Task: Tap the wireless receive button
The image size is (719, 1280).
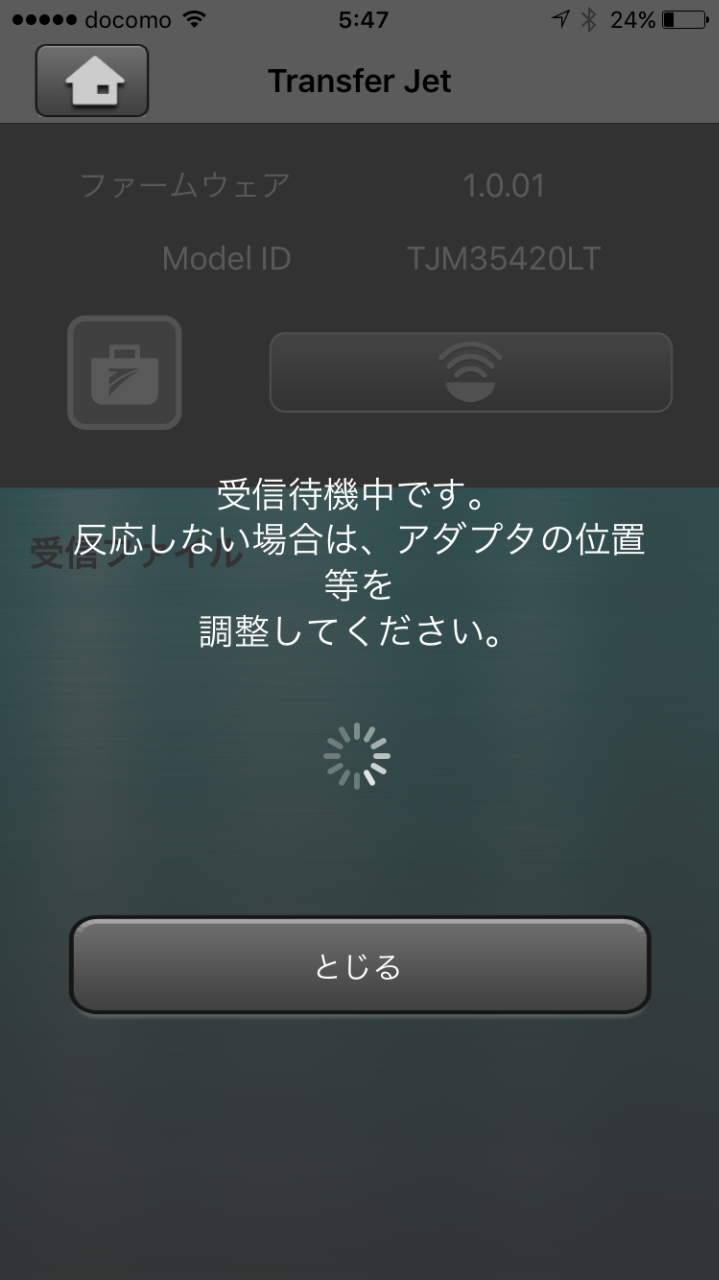Action: click(471, 372)
